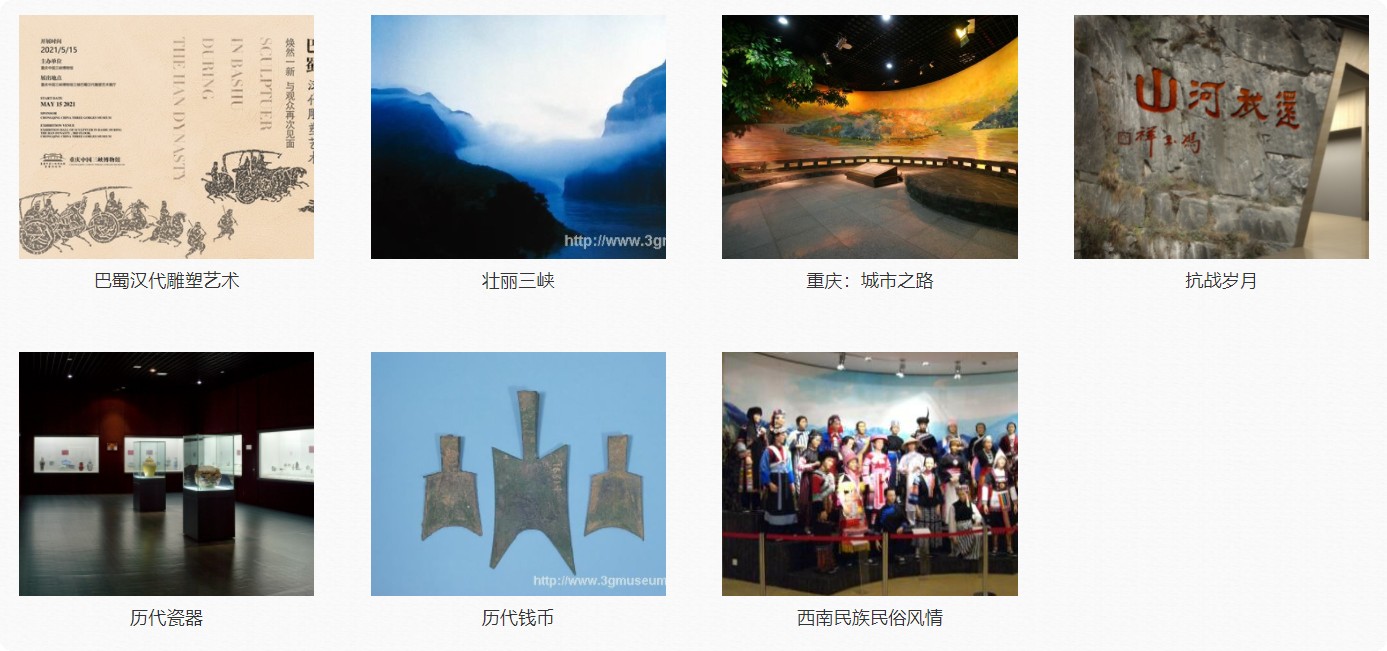
Task: Open the 壮丽三峡 exhibition image
Action: point(518,137)
